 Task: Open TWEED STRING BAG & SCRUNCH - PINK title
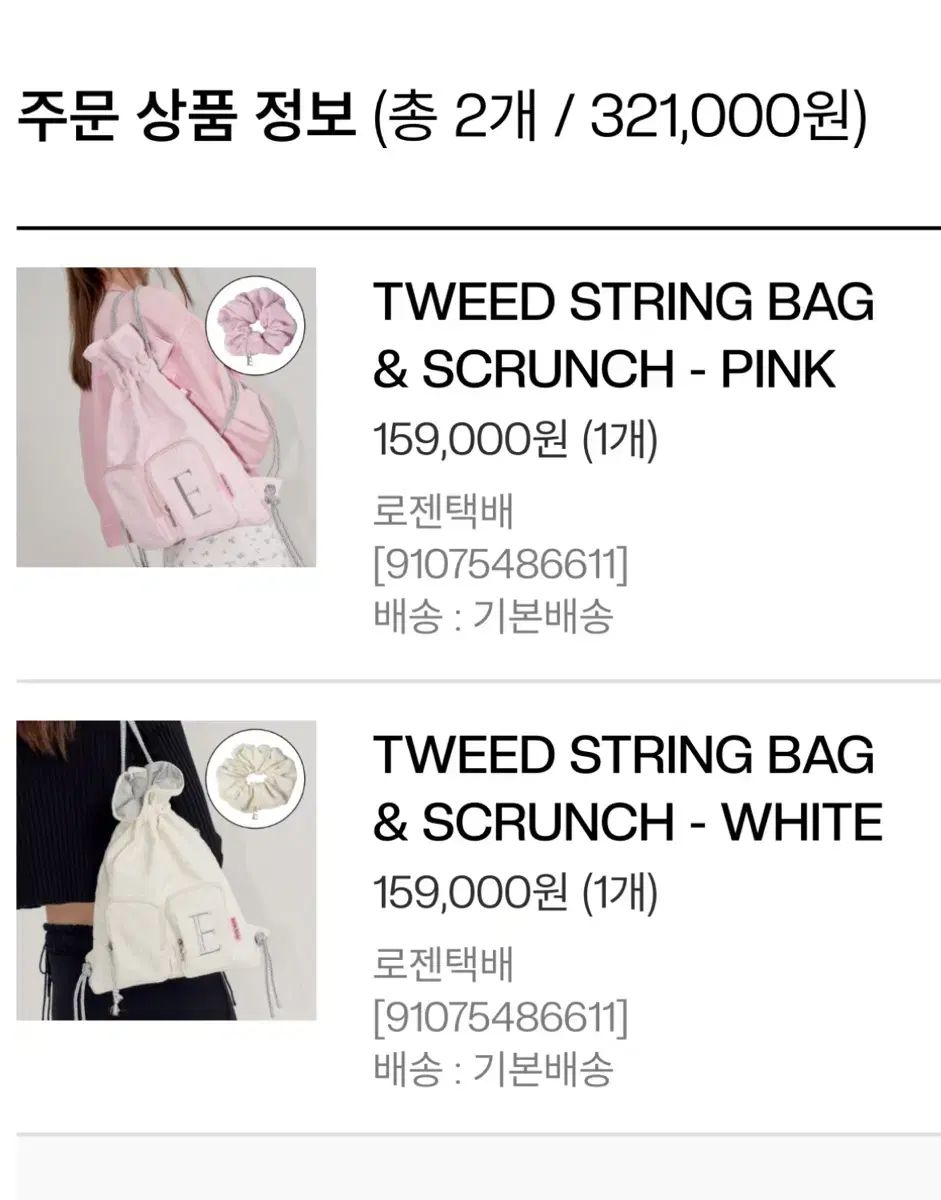coord(622,336)
